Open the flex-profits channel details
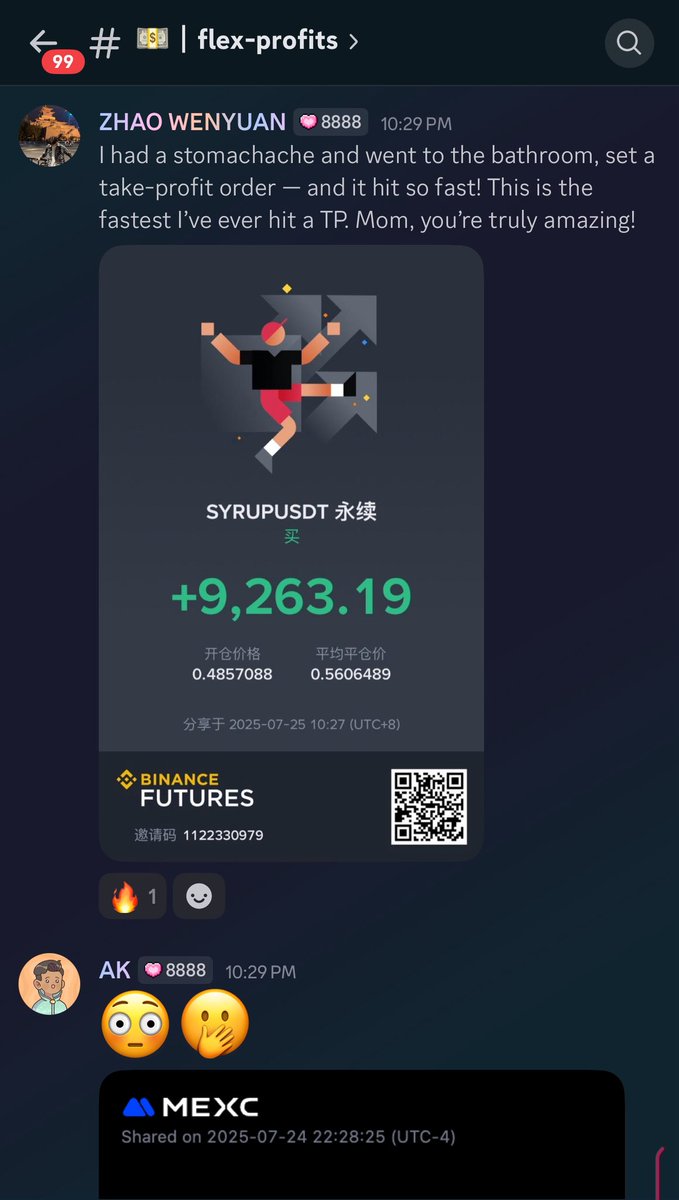 point(266,41)
